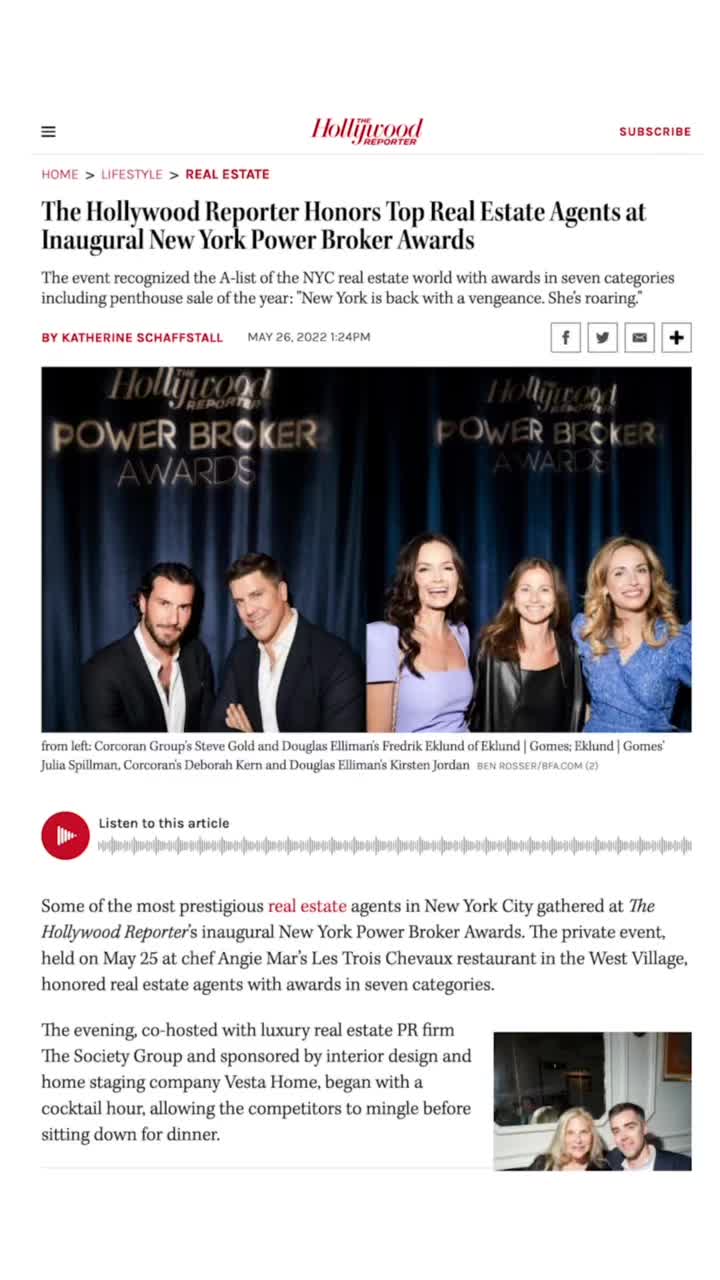720x1280 pixels.
Task: Open The Hollywood Reporter logo homepage
Action: (x=367, y=131)
